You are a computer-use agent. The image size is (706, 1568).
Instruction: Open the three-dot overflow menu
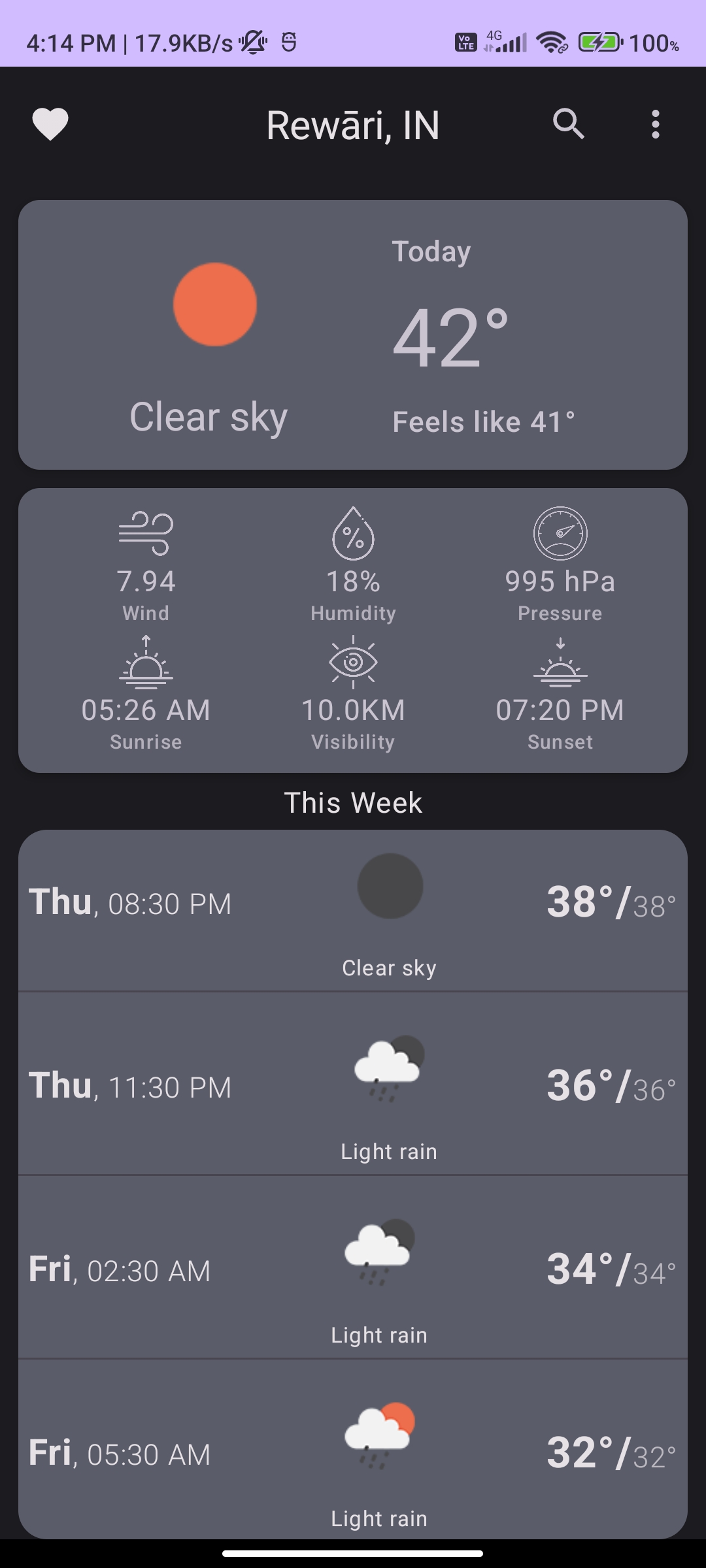click(656, 124)
